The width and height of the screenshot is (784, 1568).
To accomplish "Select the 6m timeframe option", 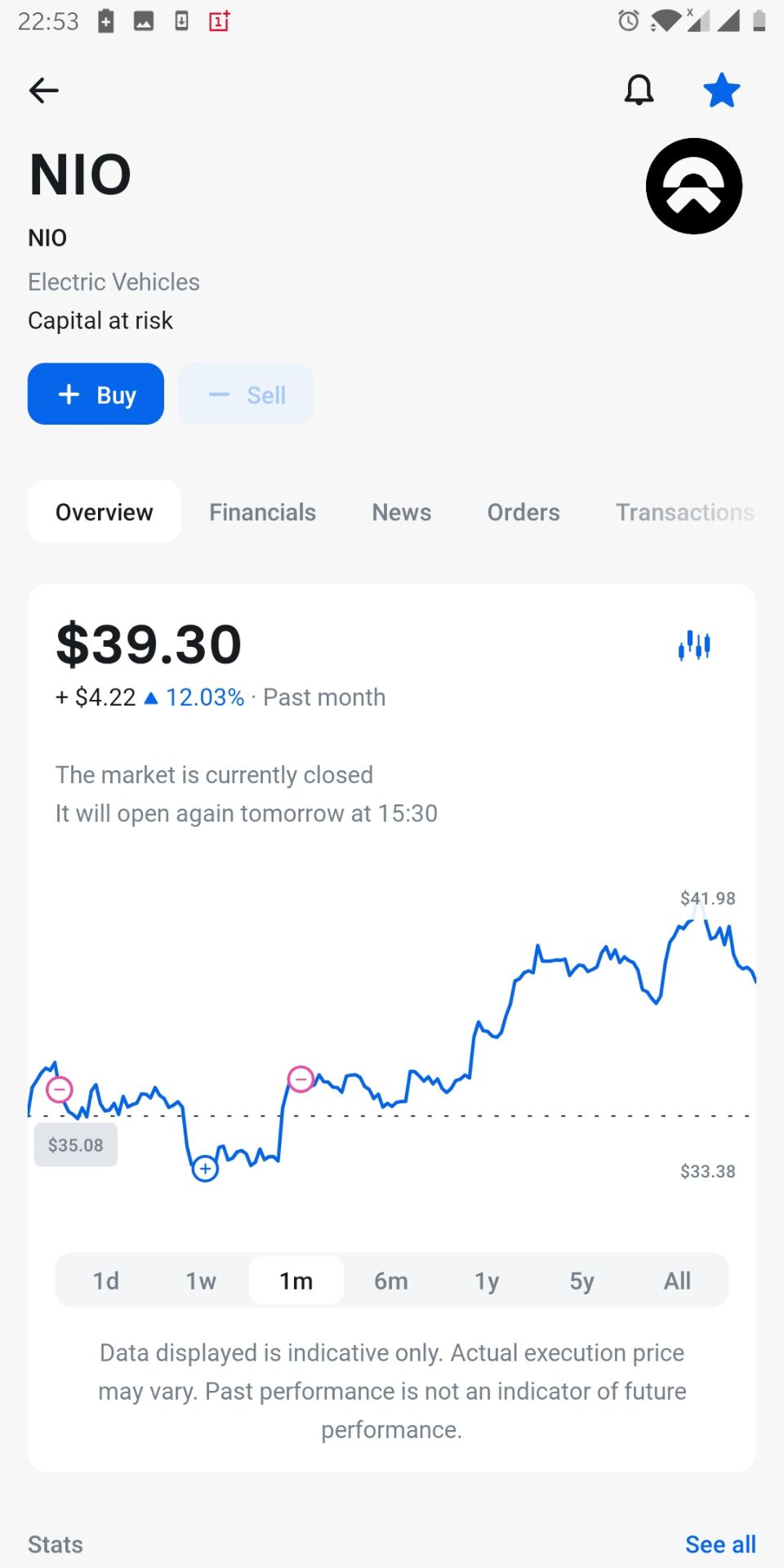I will click(391, 1280).
